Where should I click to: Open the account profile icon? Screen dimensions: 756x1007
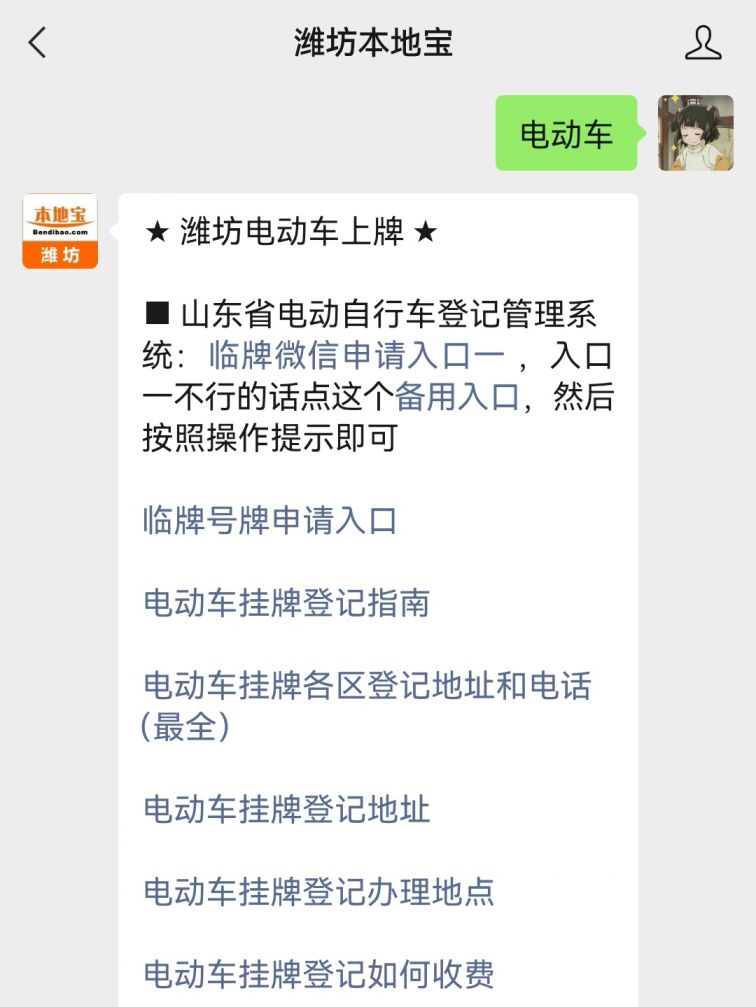(x=703, y=43)
